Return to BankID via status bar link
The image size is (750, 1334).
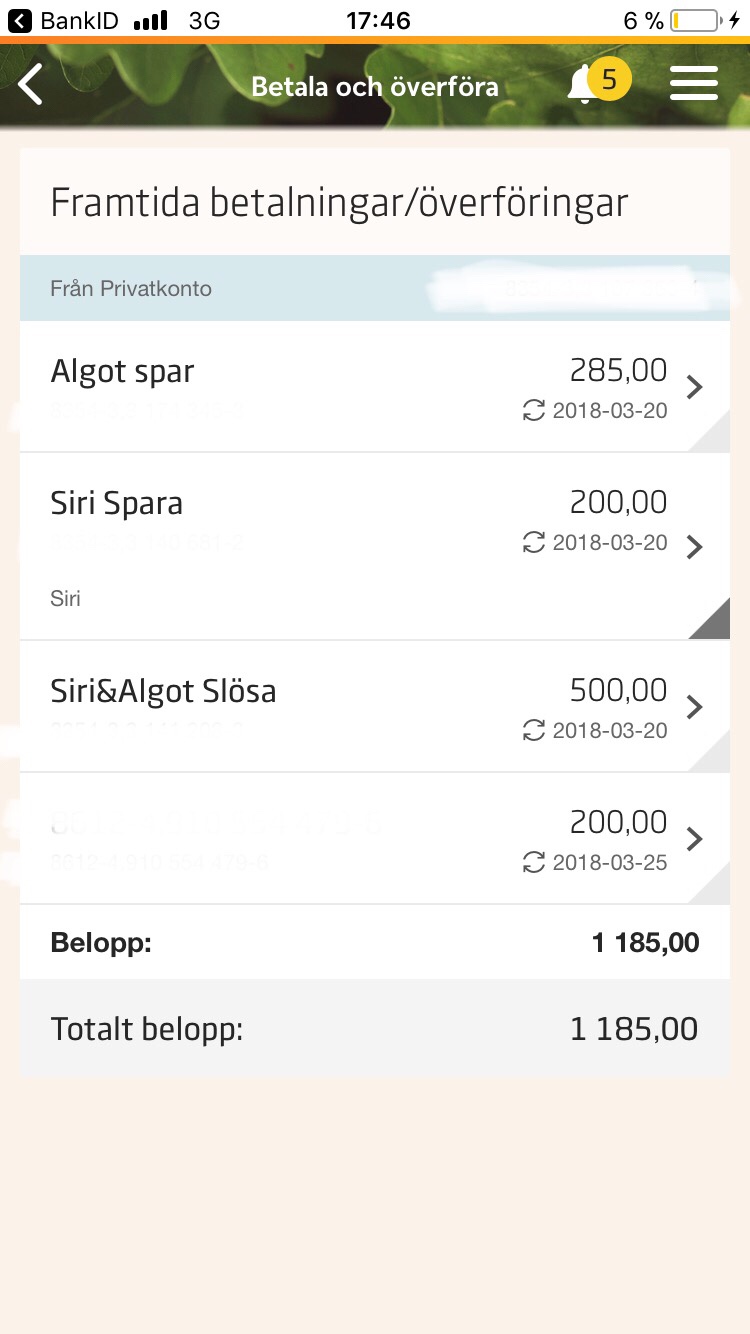(x=63, y=20)
